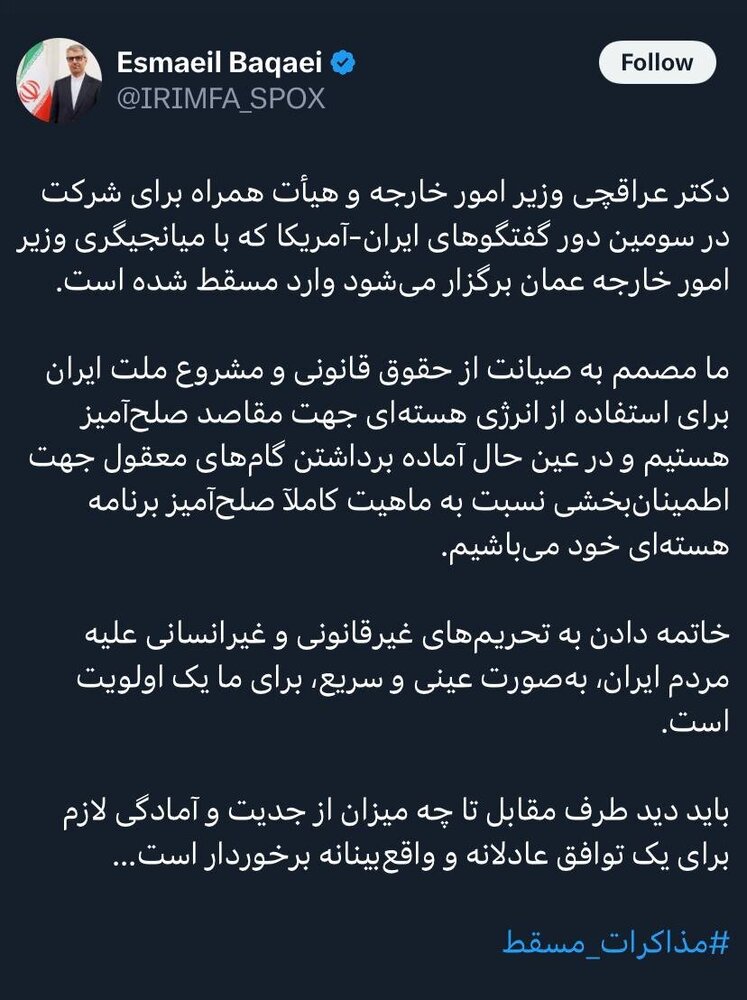Follow Esmaeil Baqaei's account
This screenshot has width=747, height=1000.
(656, 63)
